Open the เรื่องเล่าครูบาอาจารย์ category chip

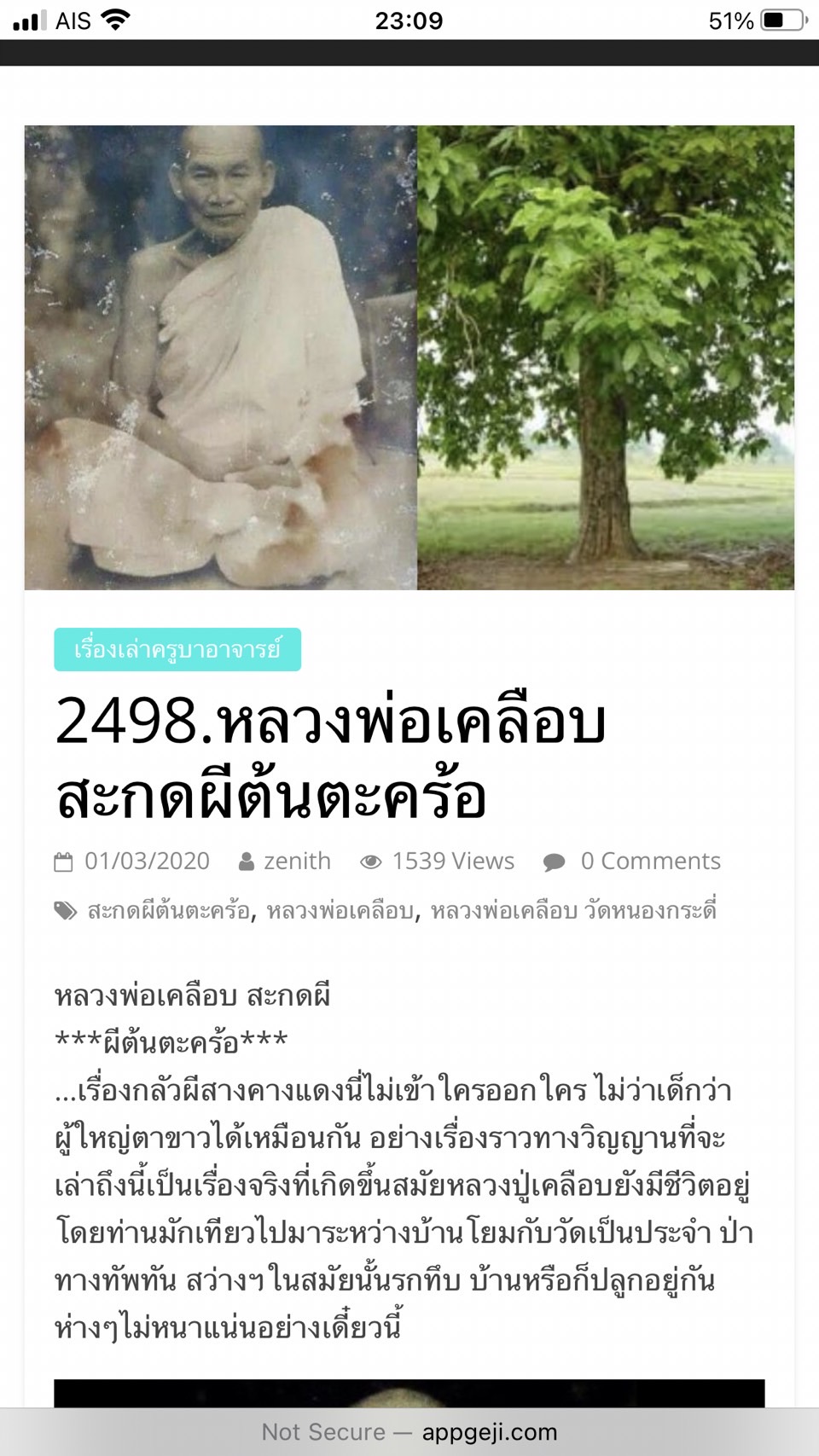[x=177, y=650]
